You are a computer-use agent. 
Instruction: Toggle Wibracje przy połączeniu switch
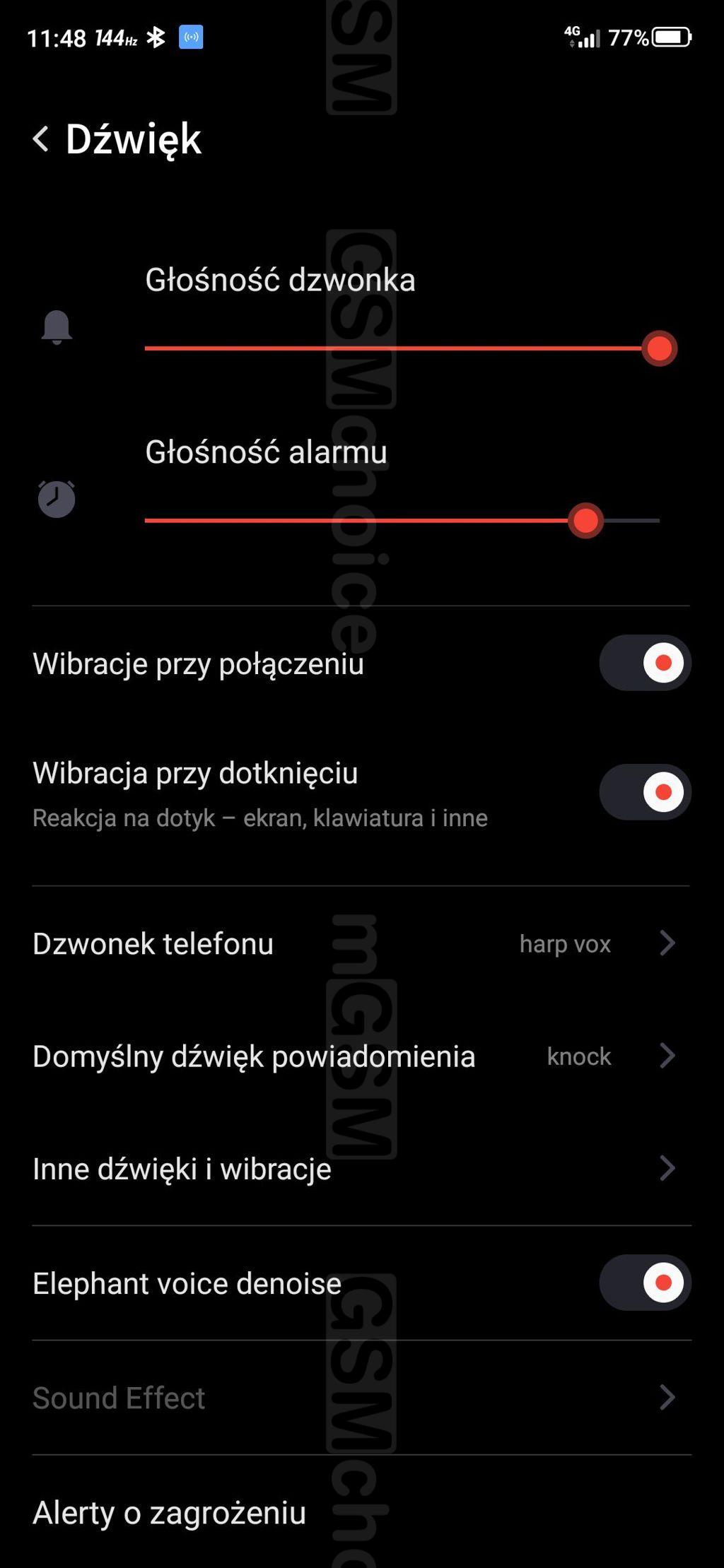[x=645, y=663]
